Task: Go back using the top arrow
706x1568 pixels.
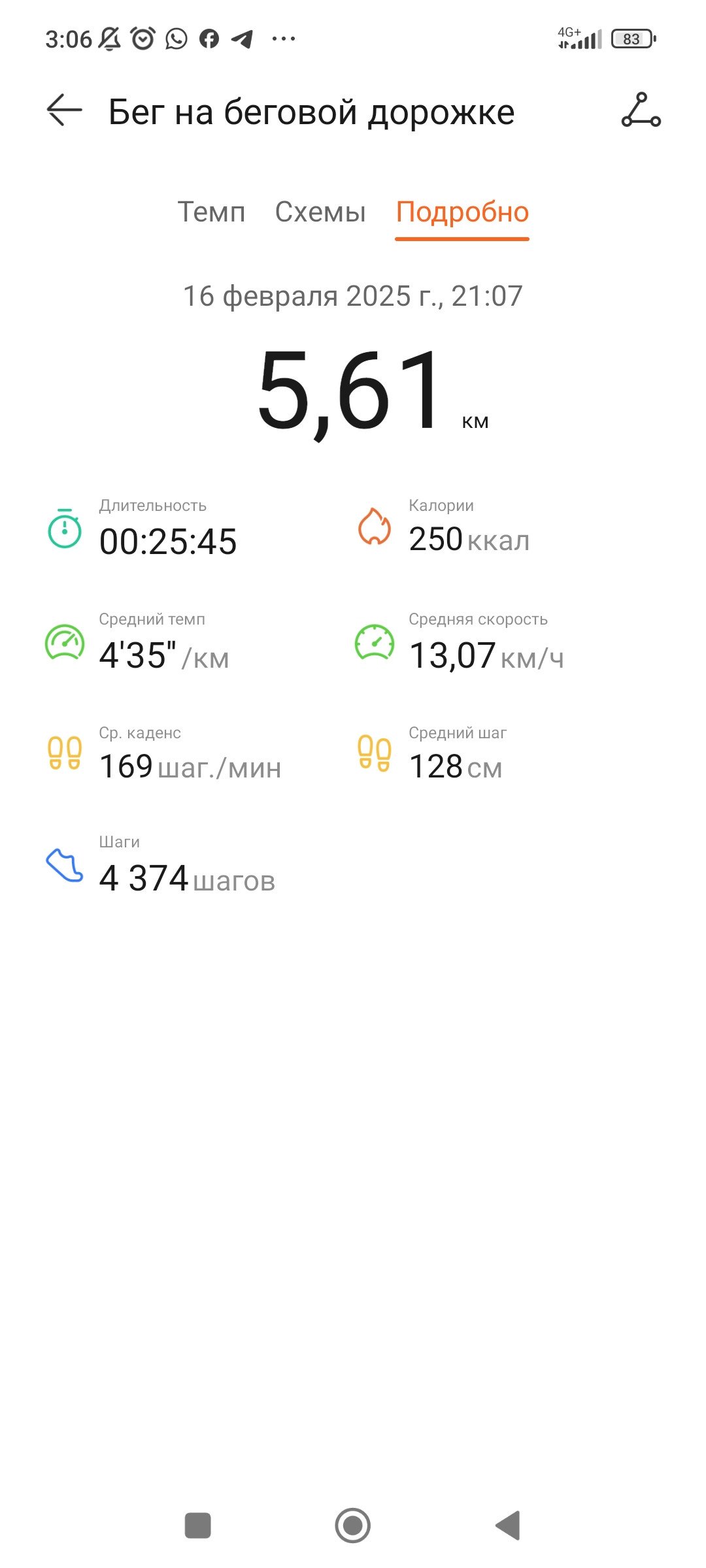Action: pyautogui.click(x=64, y=110)
